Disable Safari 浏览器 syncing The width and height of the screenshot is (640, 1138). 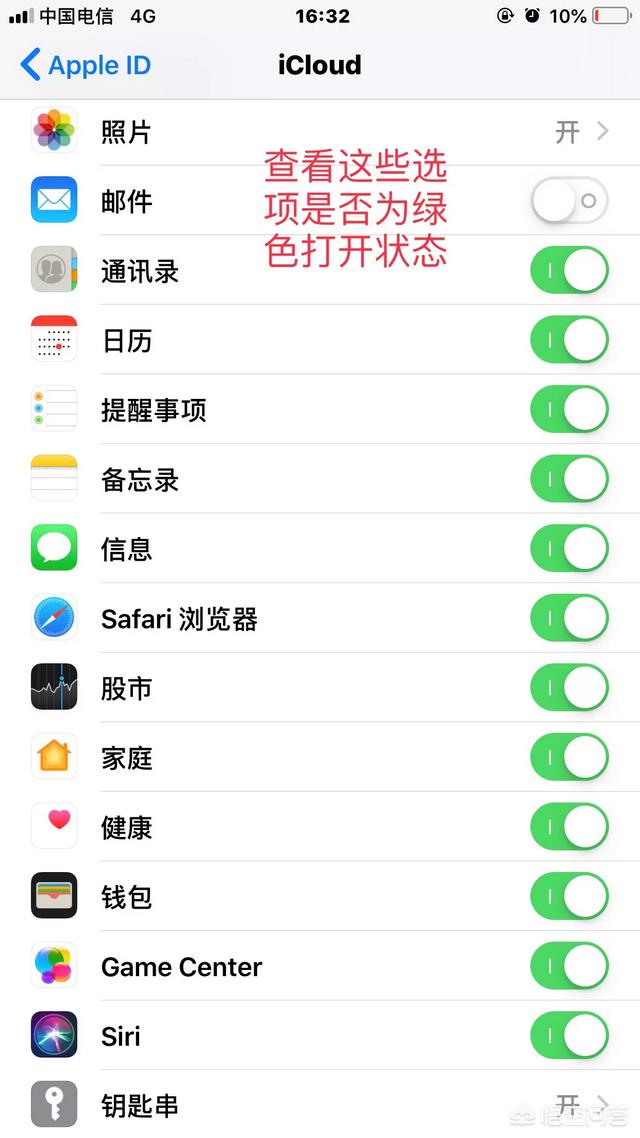coord(570,618)
